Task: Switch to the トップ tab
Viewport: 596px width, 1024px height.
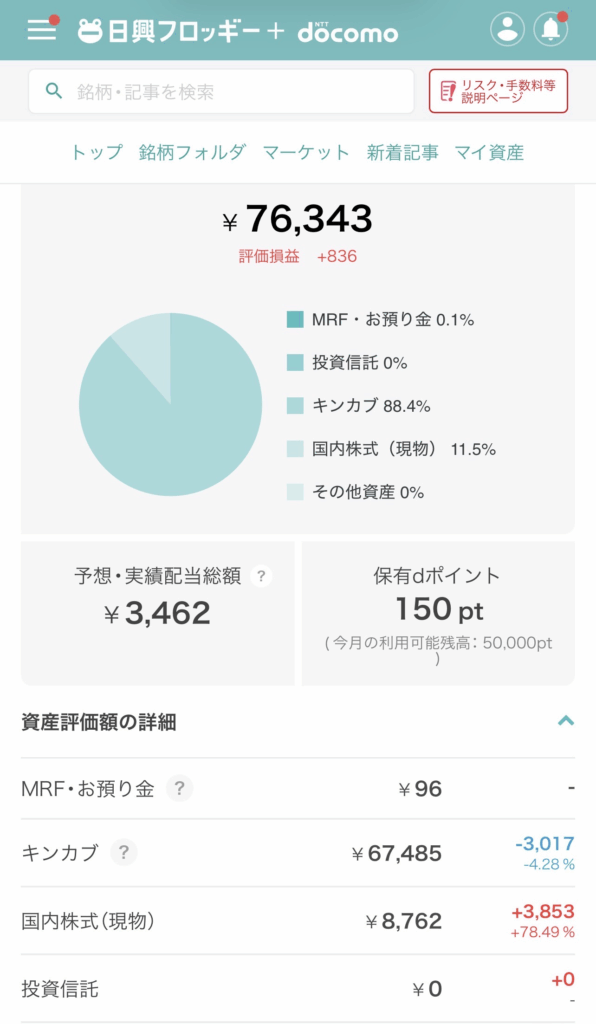Action: coord(96,152)
